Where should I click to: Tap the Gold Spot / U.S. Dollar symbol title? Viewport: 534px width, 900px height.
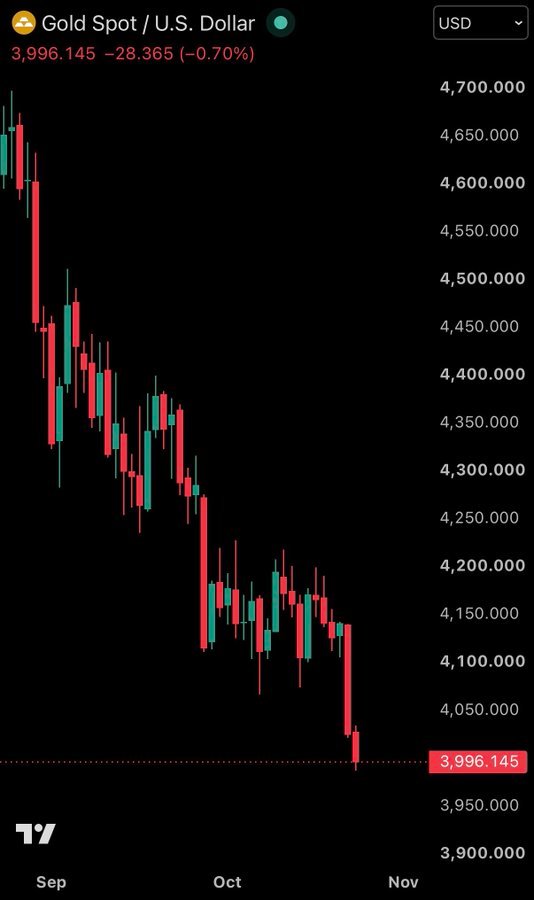(148, 23)
